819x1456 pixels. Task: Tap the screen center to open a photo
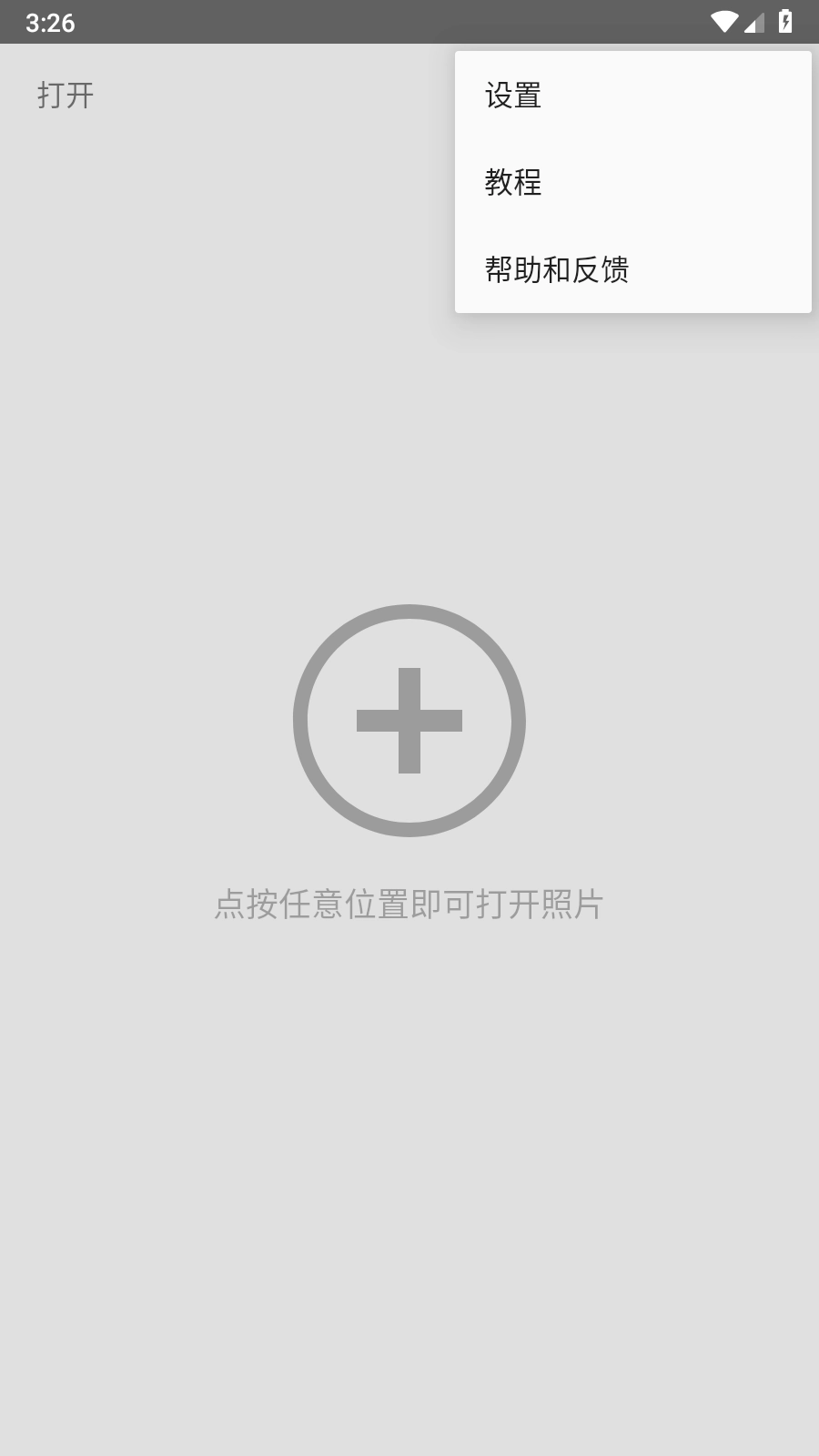click(409, 728)
